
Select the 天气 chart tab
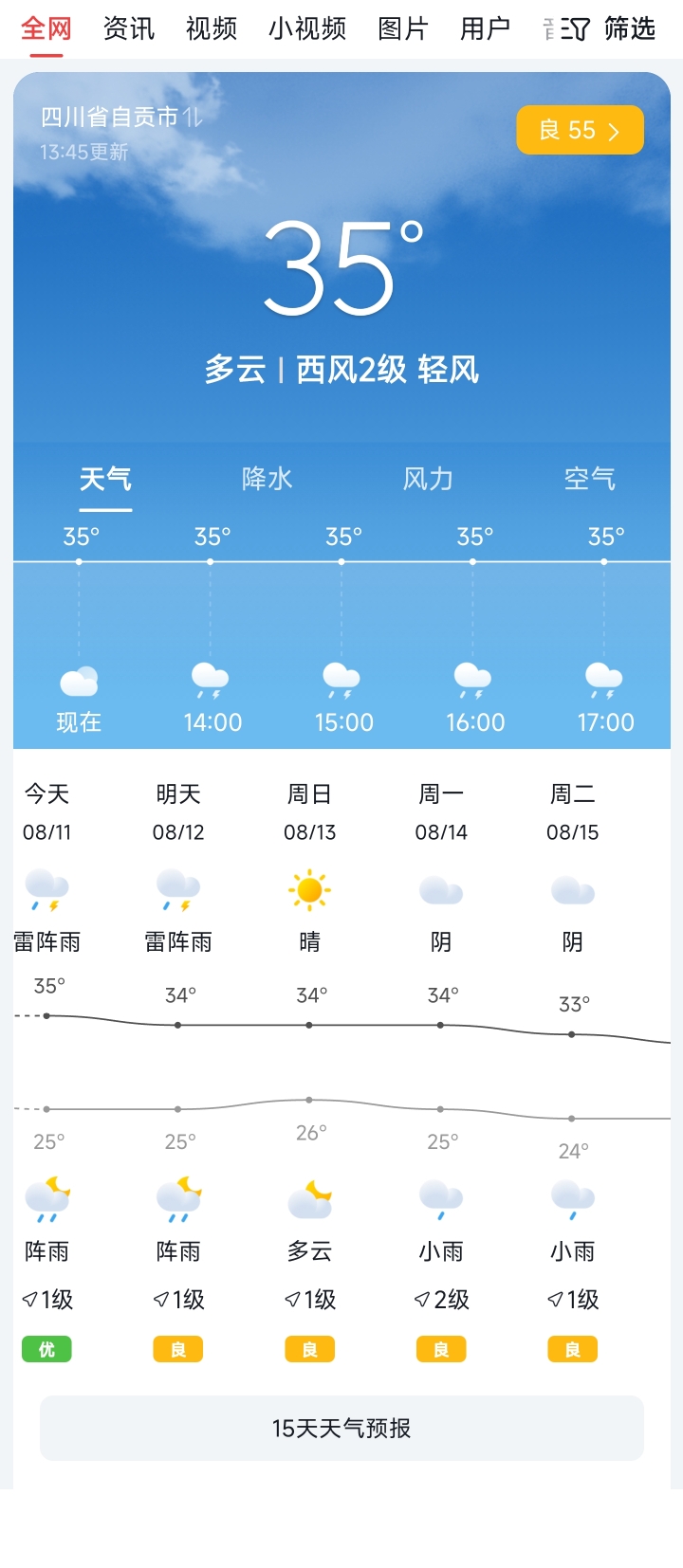pyautogui.click(x=105, y=479)
